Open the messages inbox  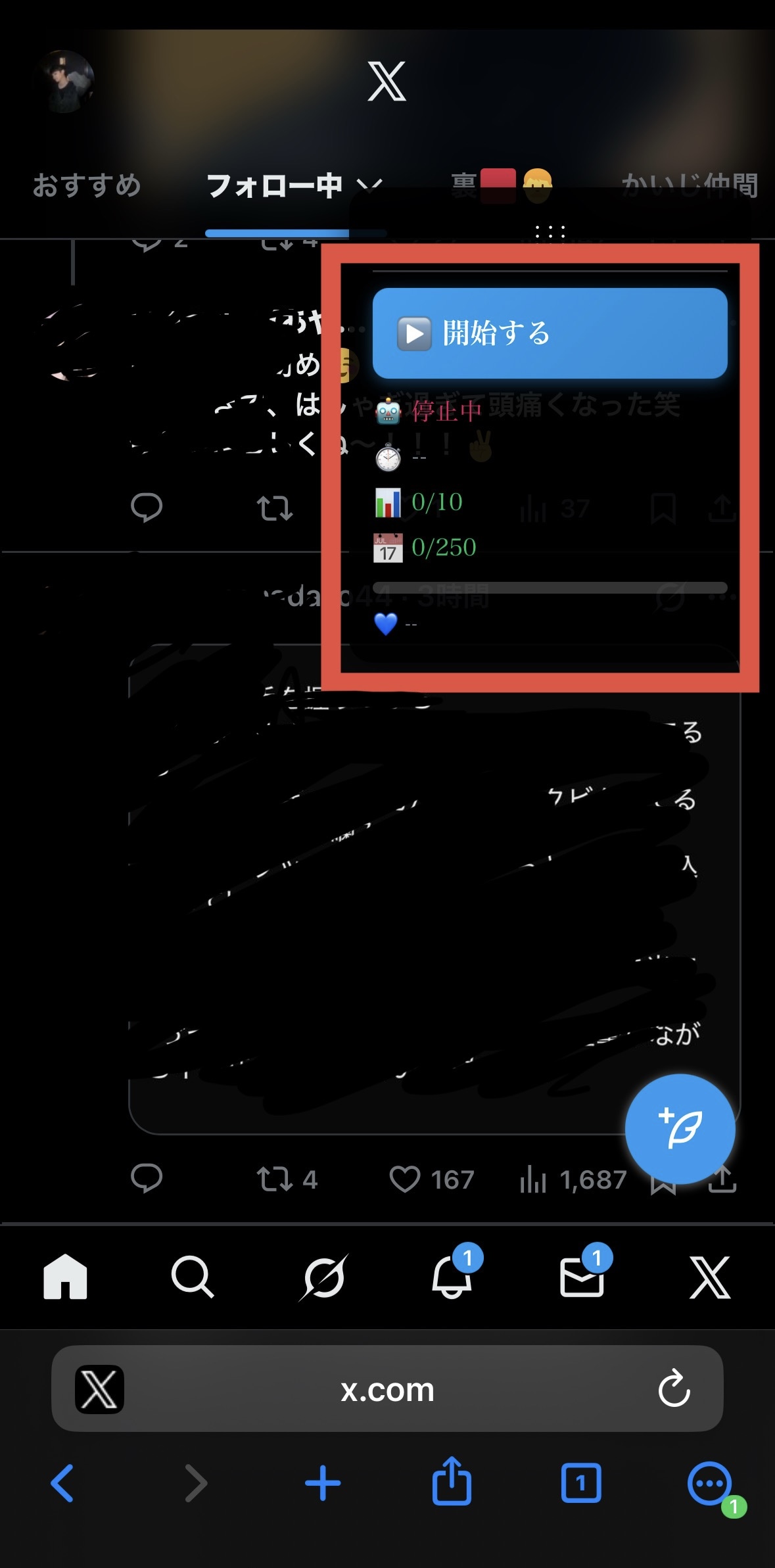[x=582, y=1277]
